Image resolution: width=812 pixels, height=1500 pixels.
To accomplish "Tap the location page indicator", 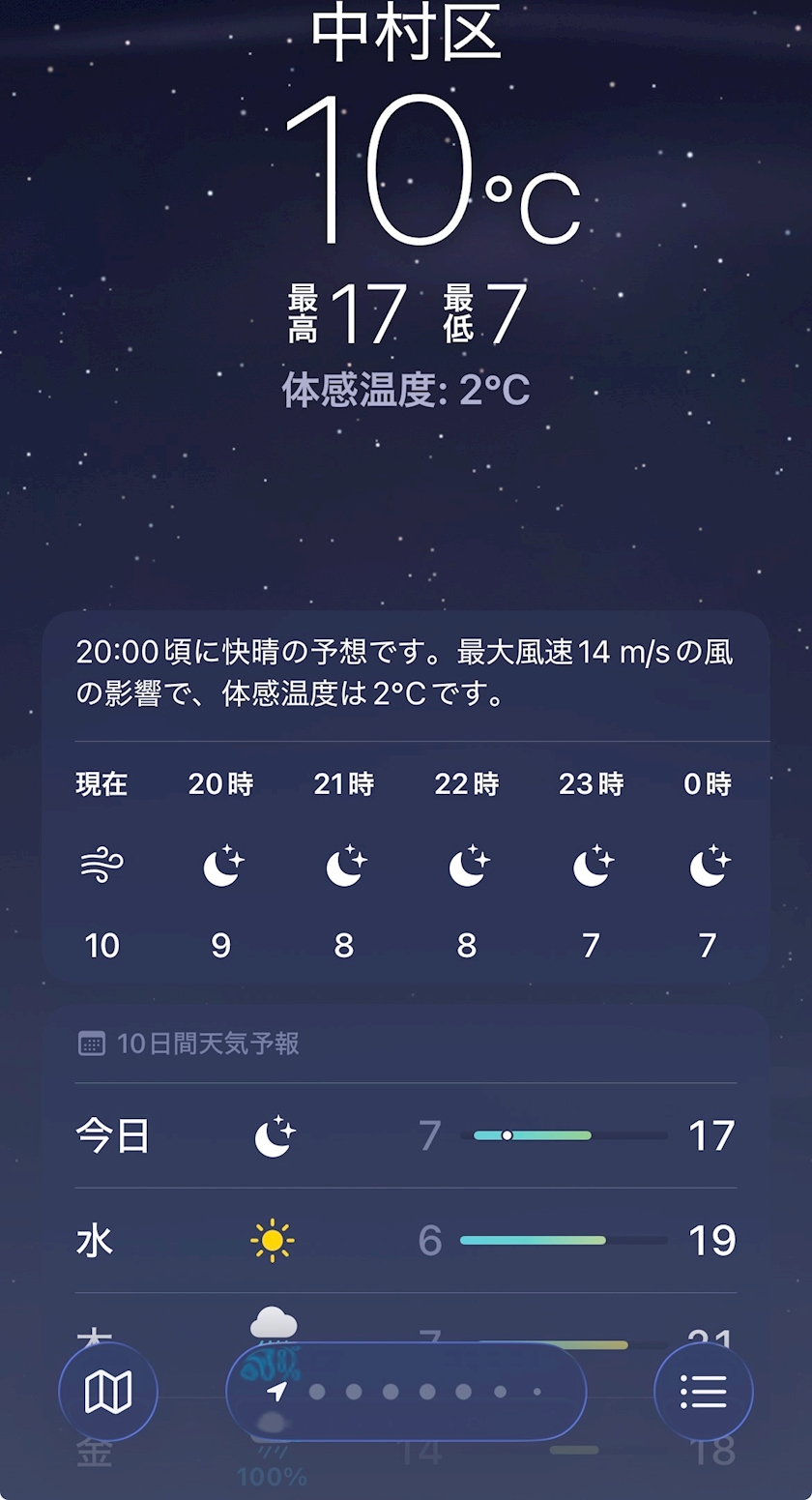I will pyautogui.click(x=406, y=1392).
